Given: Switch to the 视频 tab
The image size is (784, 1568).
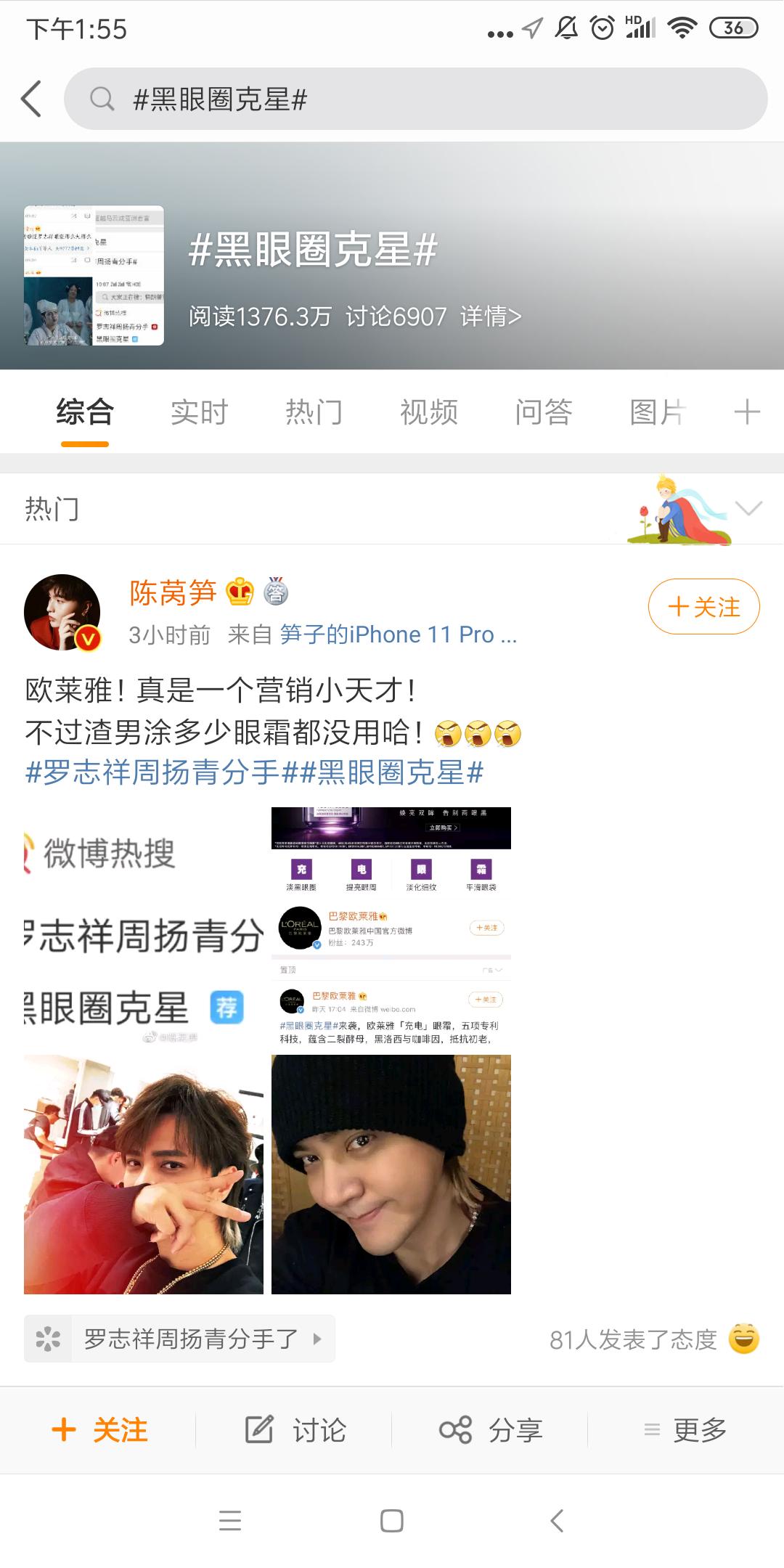Looking at the screenshot, I should pos(428,411).
